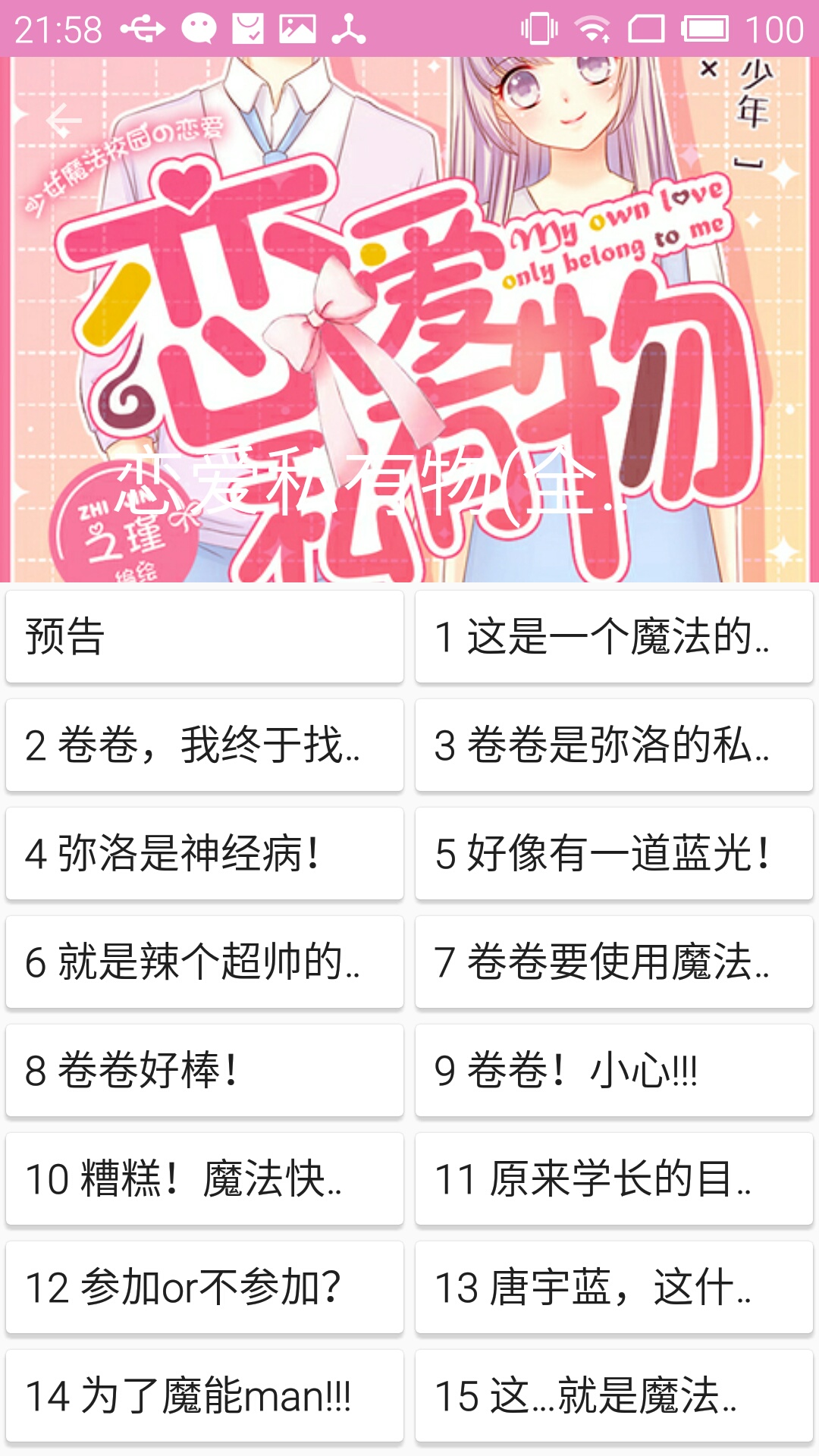Read chapter 4 弥洛是神经病!
Viewport: 819px width, 1456px height.
205,853
